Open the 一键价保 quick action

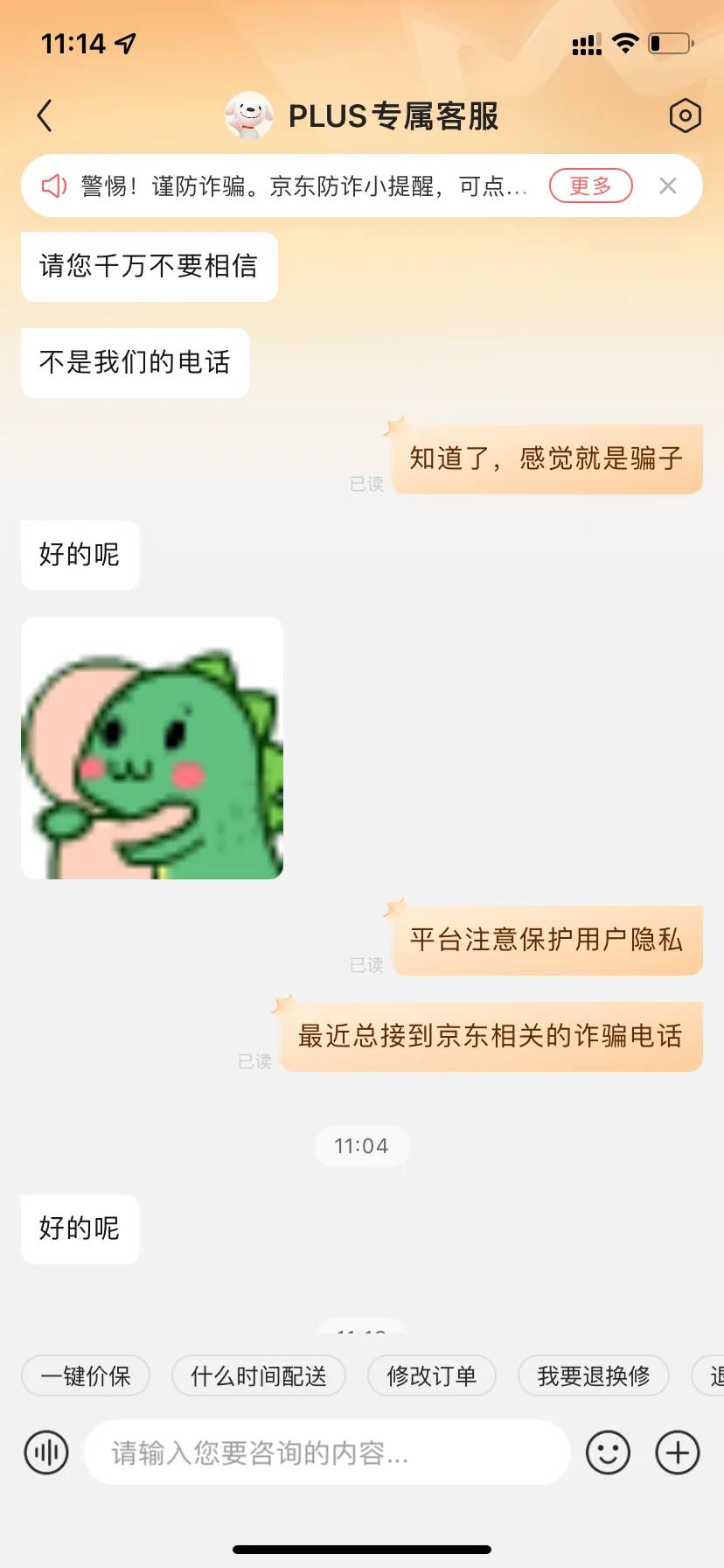coord(85,1375)
